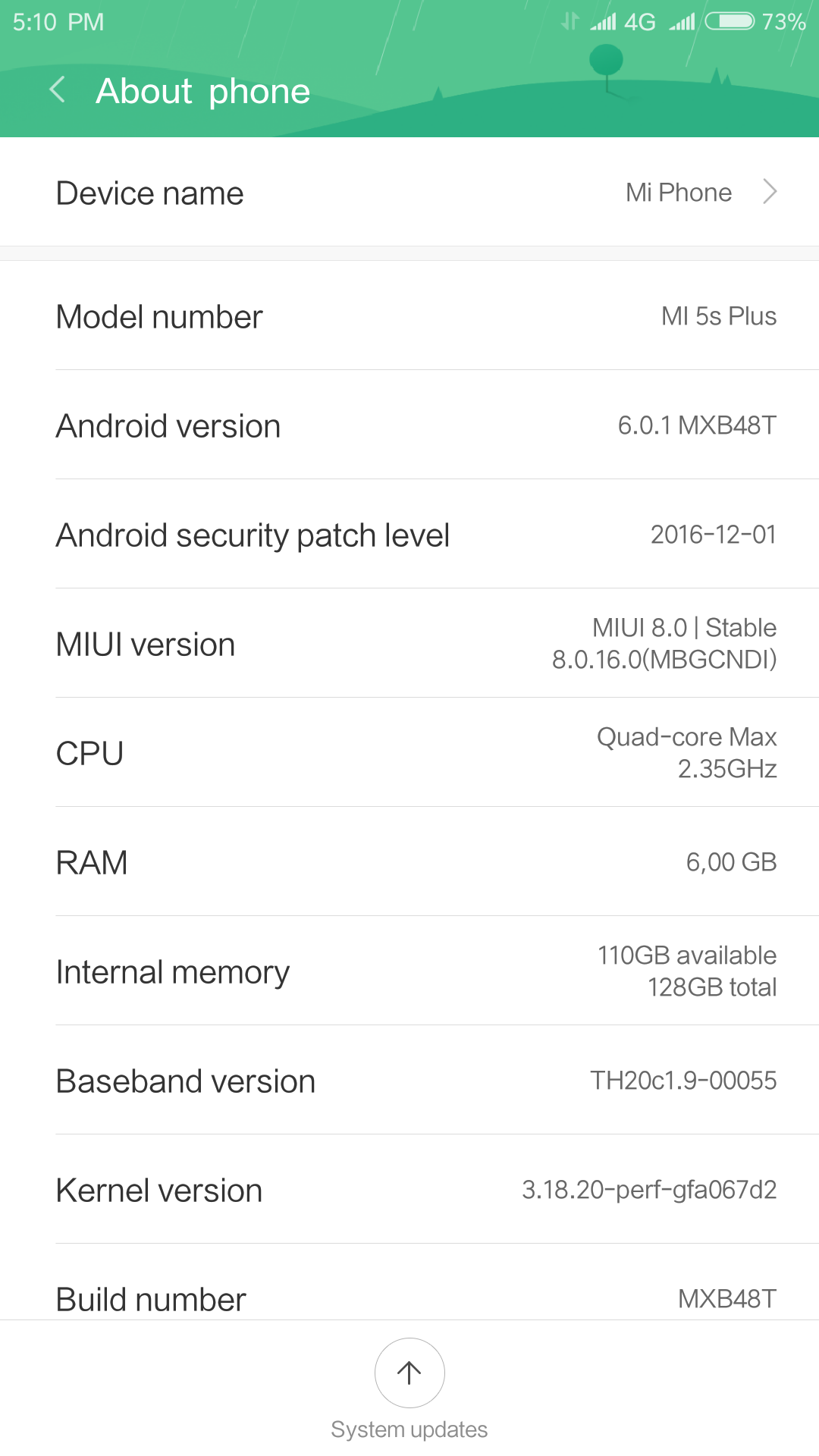Open the Device name setting

pyautogui.click(x=409, y=193)
